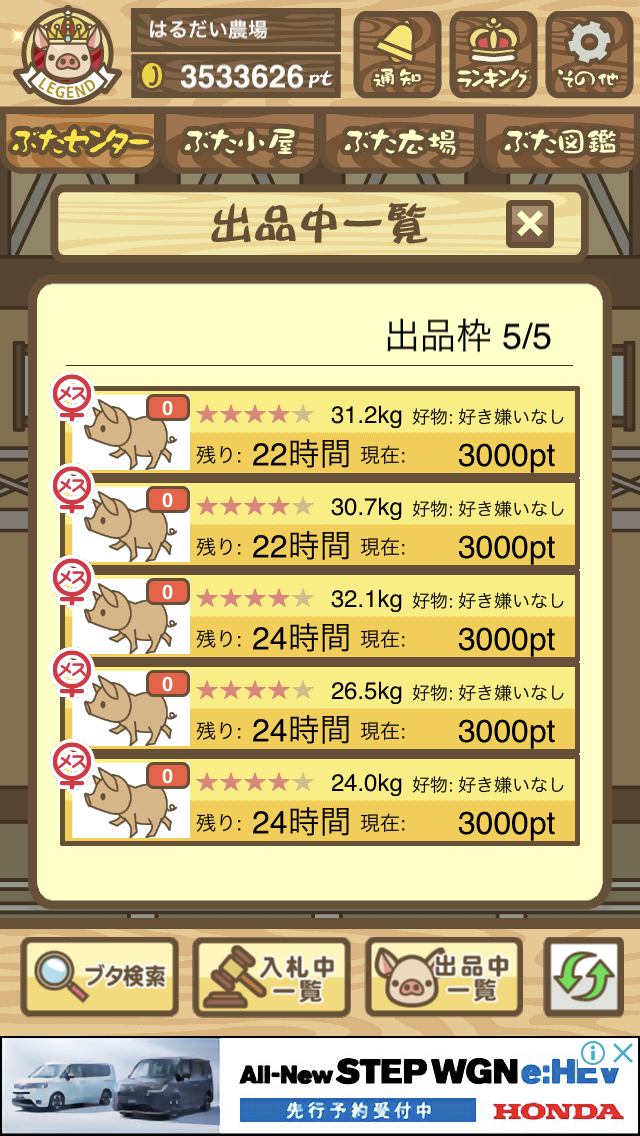640x1136 pixels.
Task: Tap the ブタ検索 search button
Action: [x=99, y=977]
